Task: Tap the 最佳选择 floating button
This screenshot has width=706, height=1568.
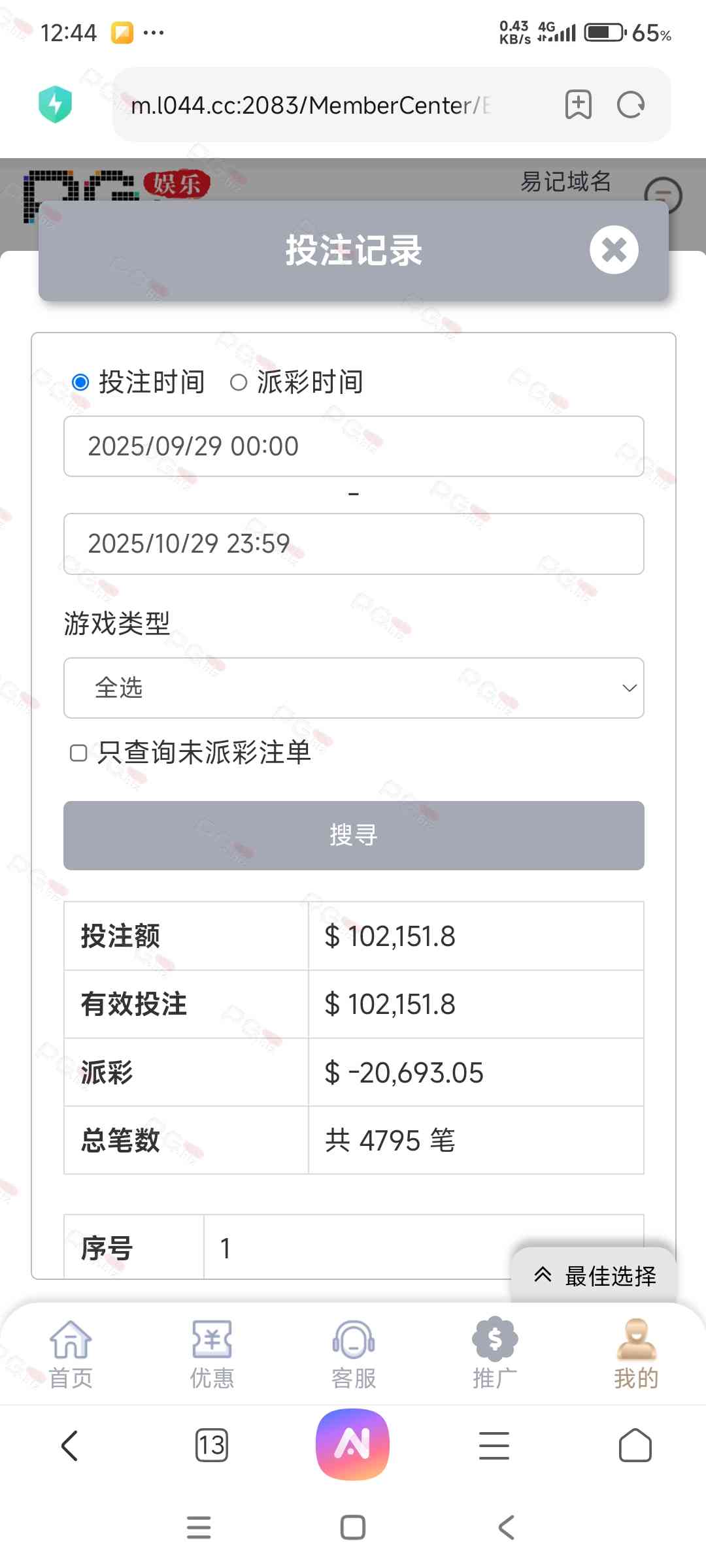Action: click(x=594, y=1275)
